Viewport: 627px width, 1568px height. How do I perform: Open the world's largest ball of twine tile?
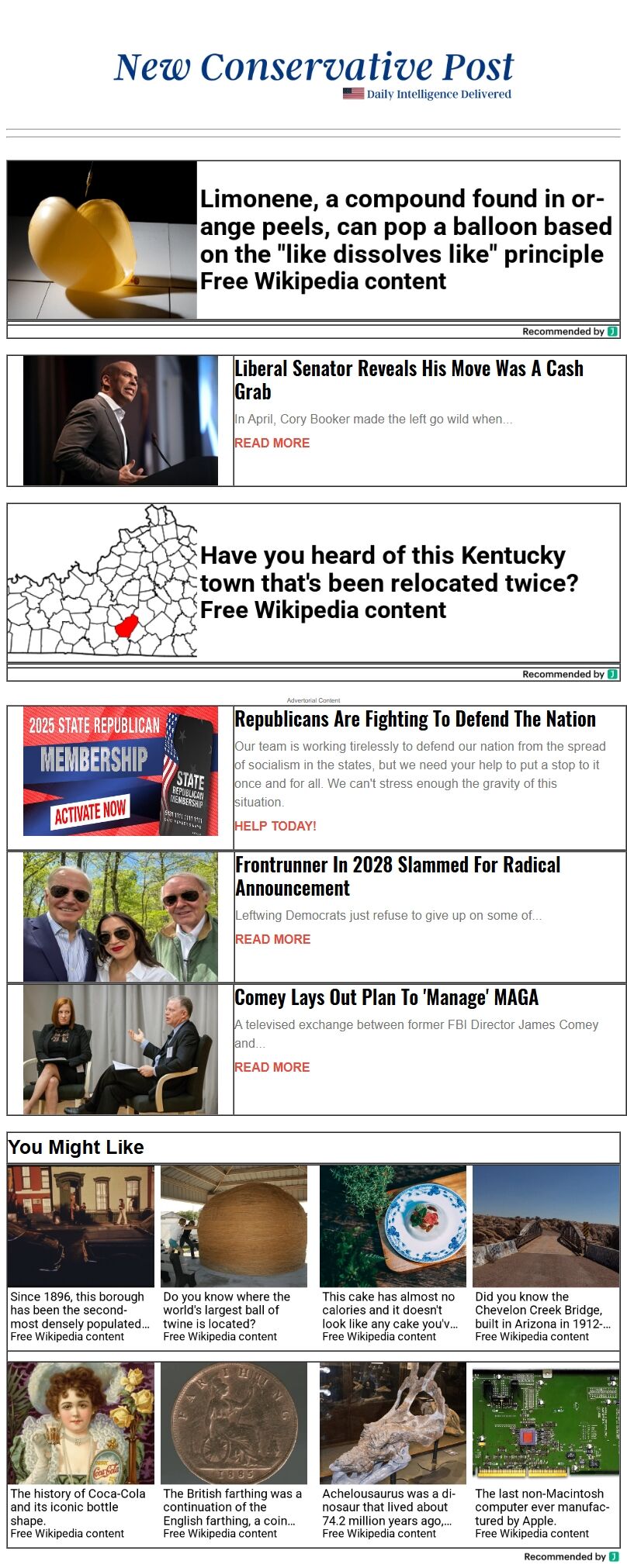click(x=234, y=1253)
